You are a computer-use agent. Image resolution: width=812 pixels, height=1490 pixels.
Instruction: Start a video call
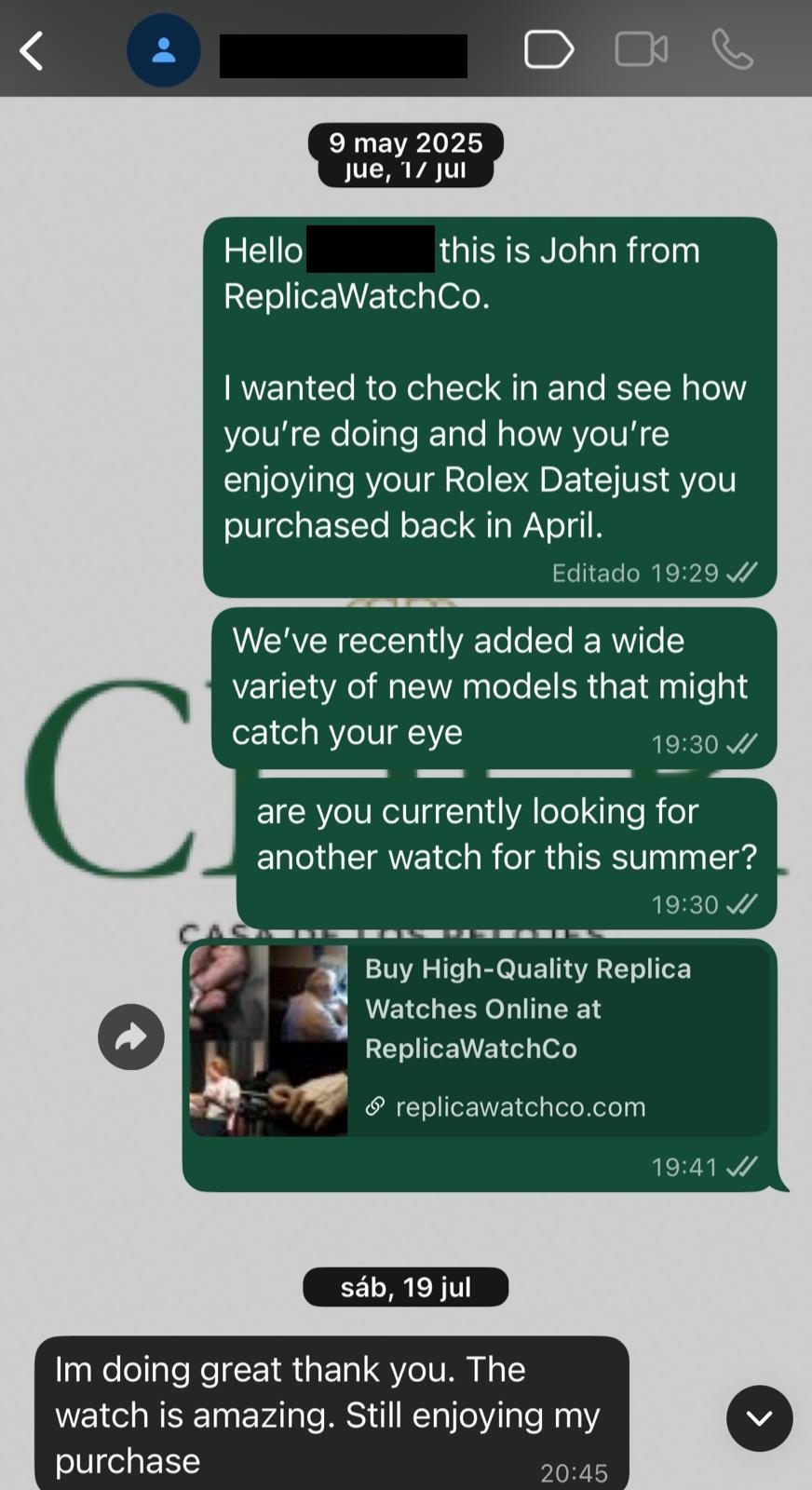pyautogui.click(x=641, y=49)
